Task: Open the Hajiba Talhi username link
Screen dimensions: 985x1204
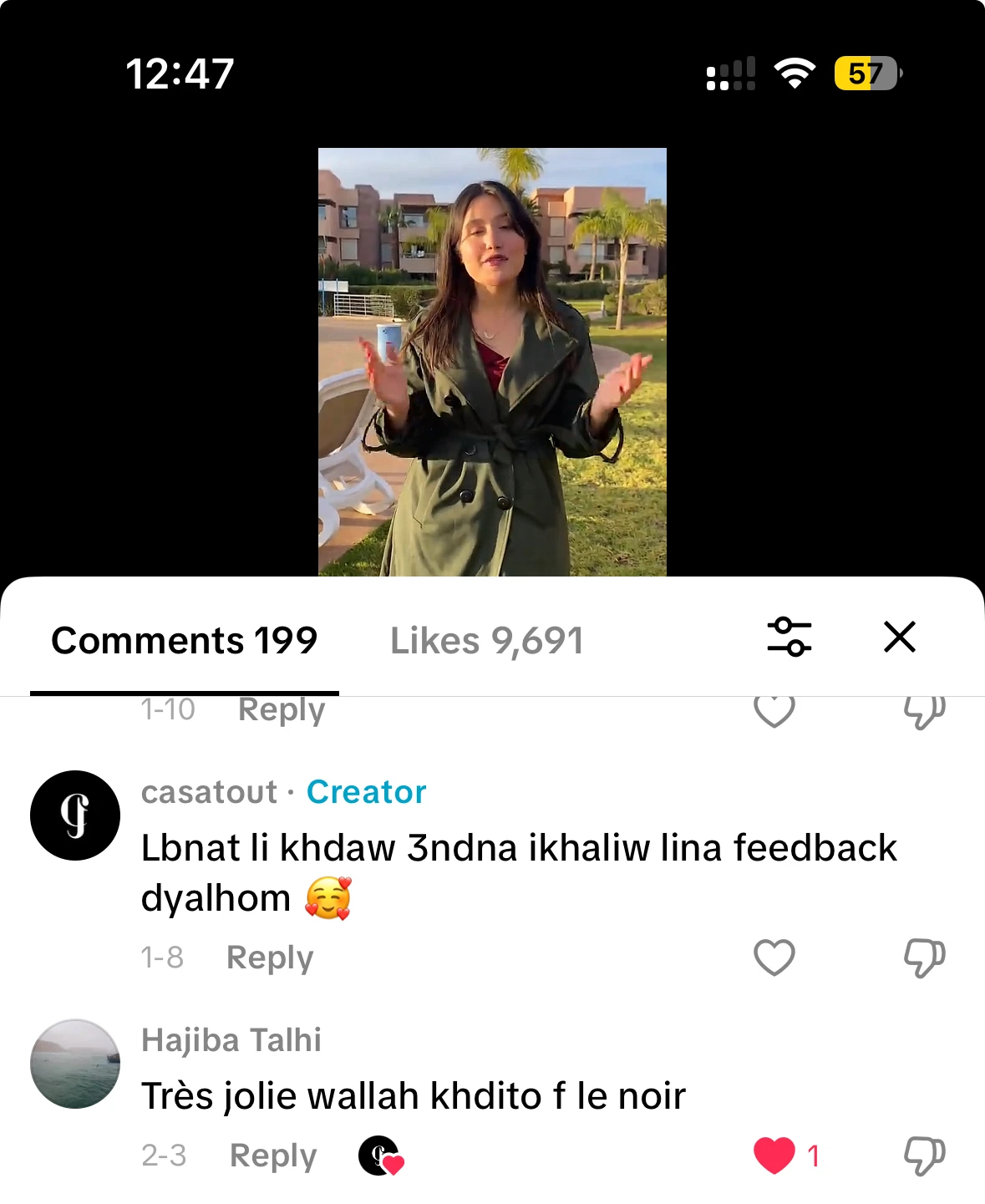Action: click(x=231, y=1040)
